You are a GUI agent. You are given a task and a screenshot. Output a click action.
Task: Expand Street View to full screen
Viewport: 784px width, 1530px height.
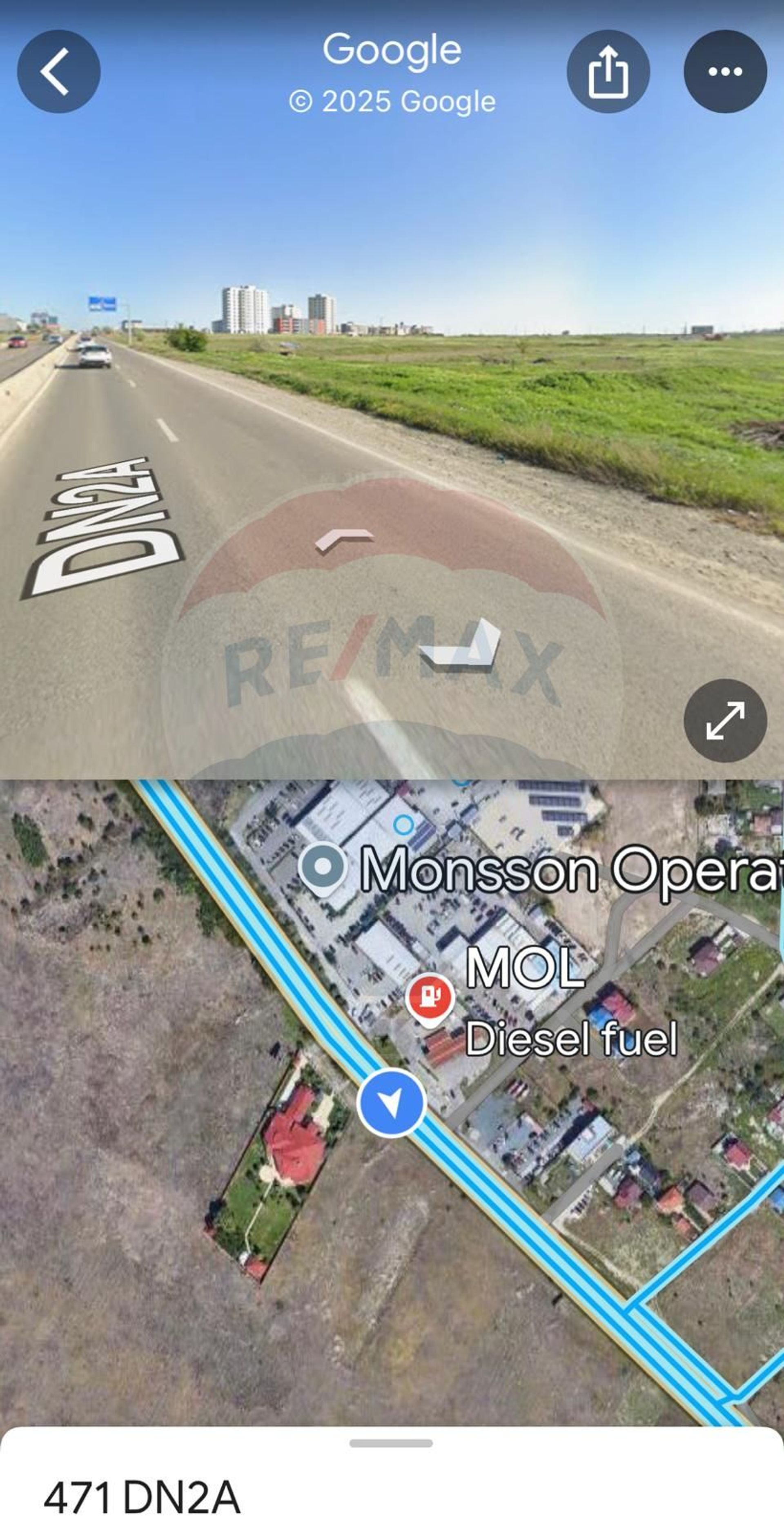click(725, 720)
